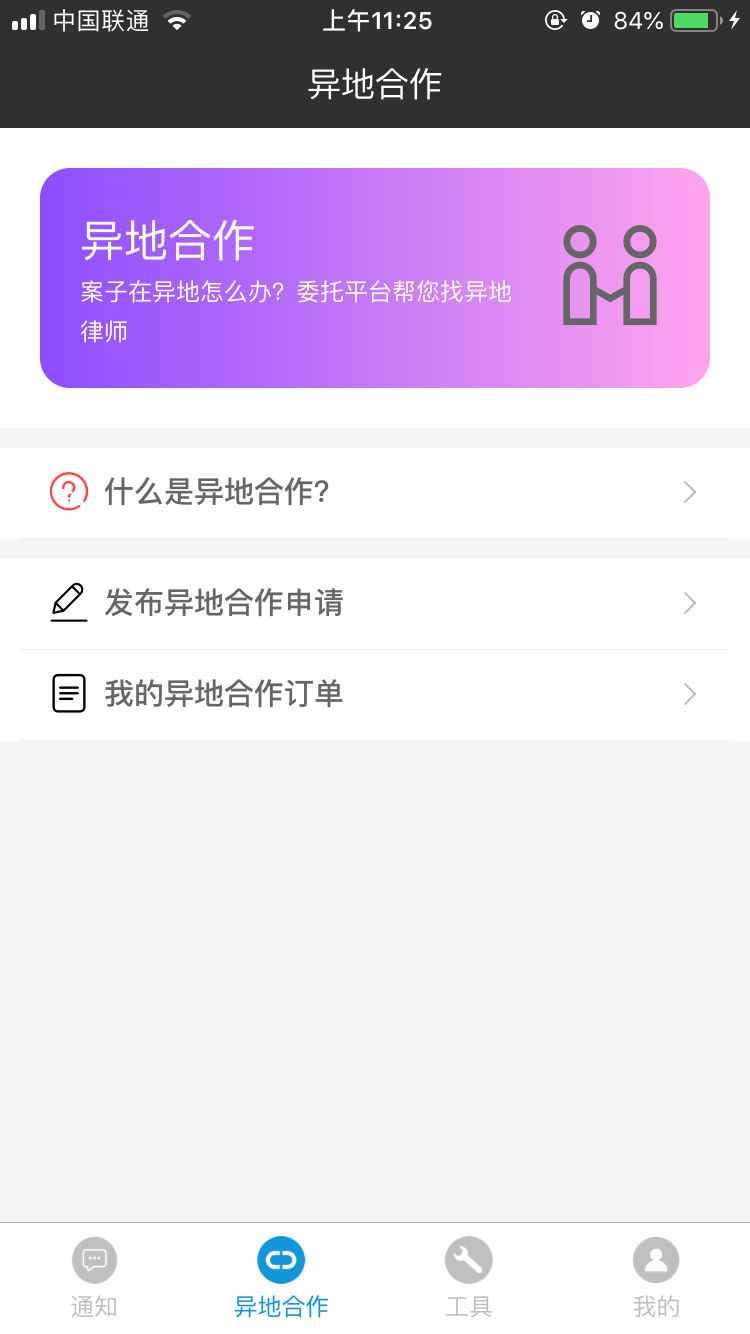Expand 什么是异地合作 with its chevron
The height and width of the screenshot is (1334, 750).
click(688, 491)
